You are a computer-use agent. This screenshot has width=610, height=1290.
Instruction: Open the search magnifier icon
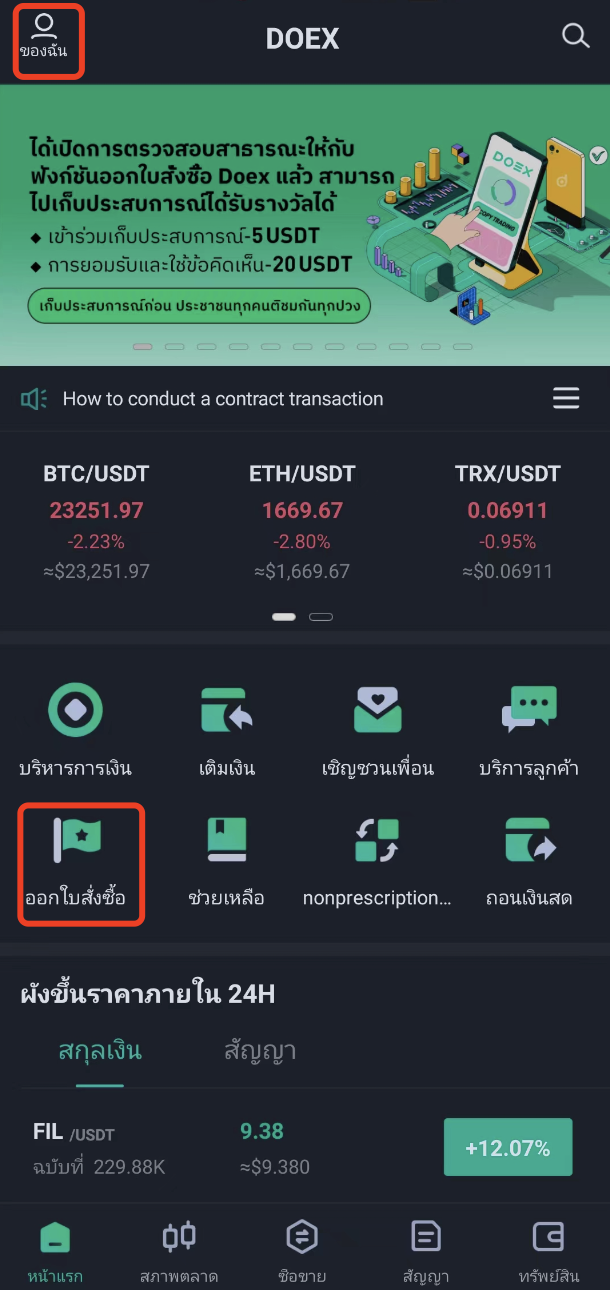575,36
